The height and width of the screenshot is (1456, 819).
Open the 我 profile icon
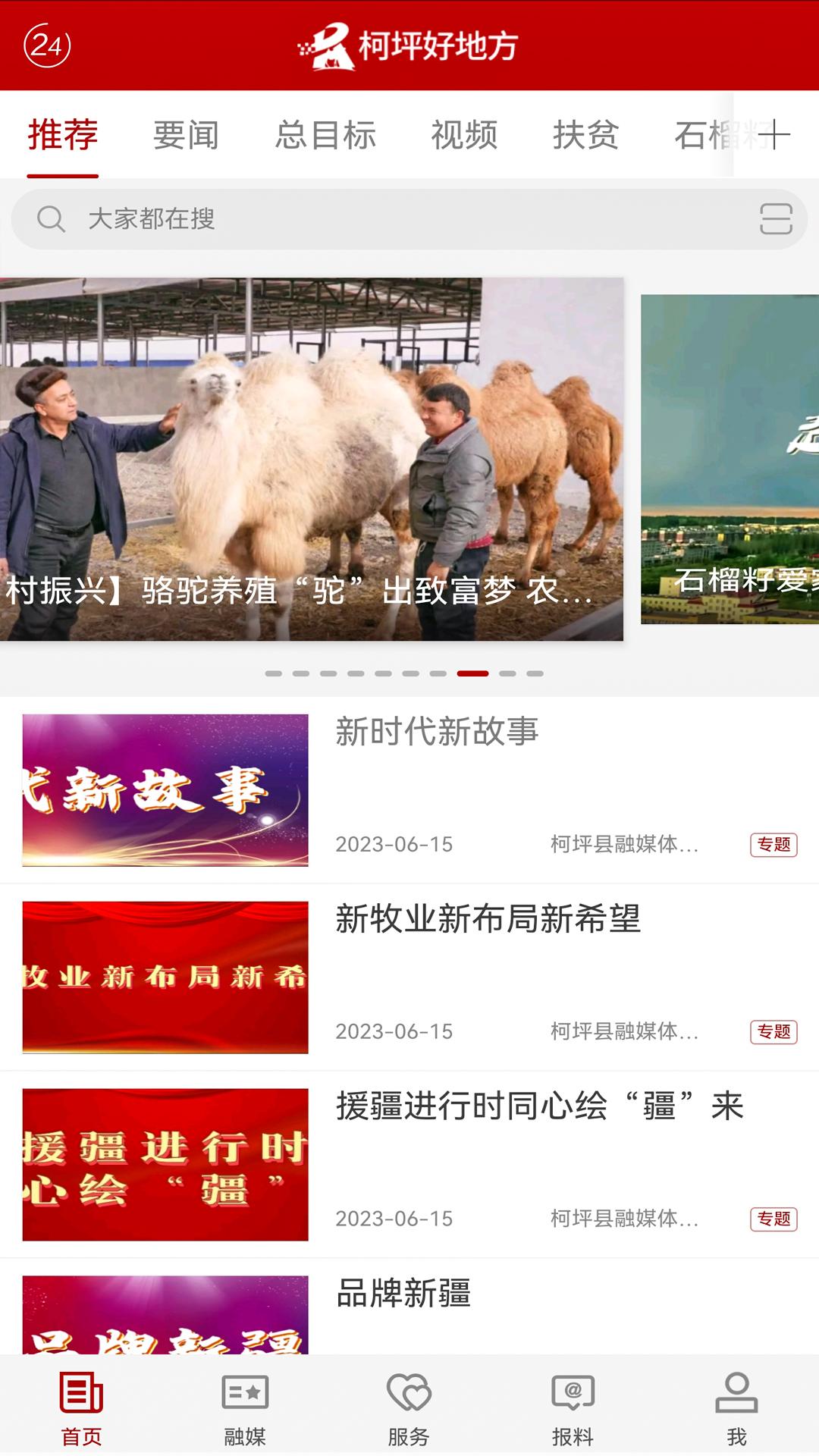pos(736,1407)
